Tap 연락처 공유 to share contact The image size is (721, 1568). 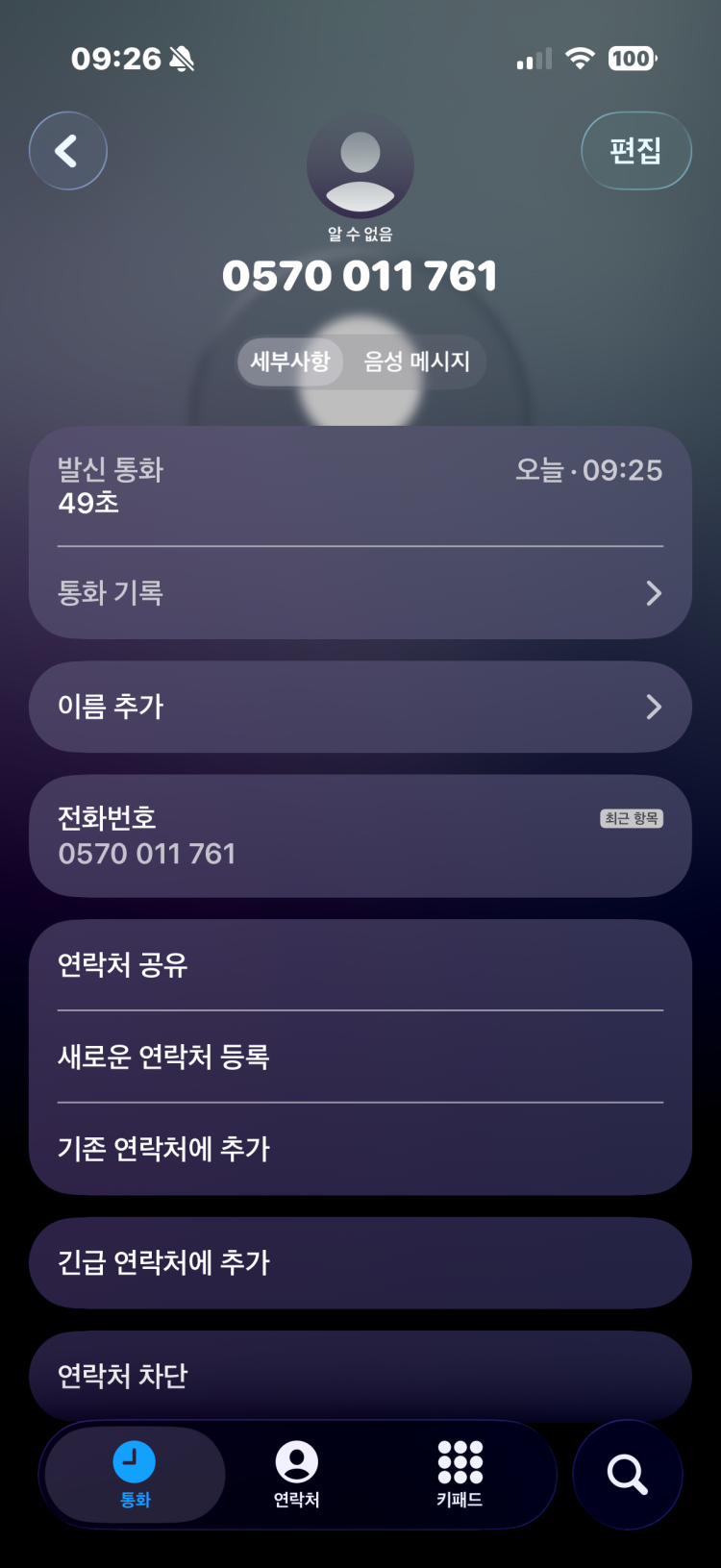(x=360, y=965)
